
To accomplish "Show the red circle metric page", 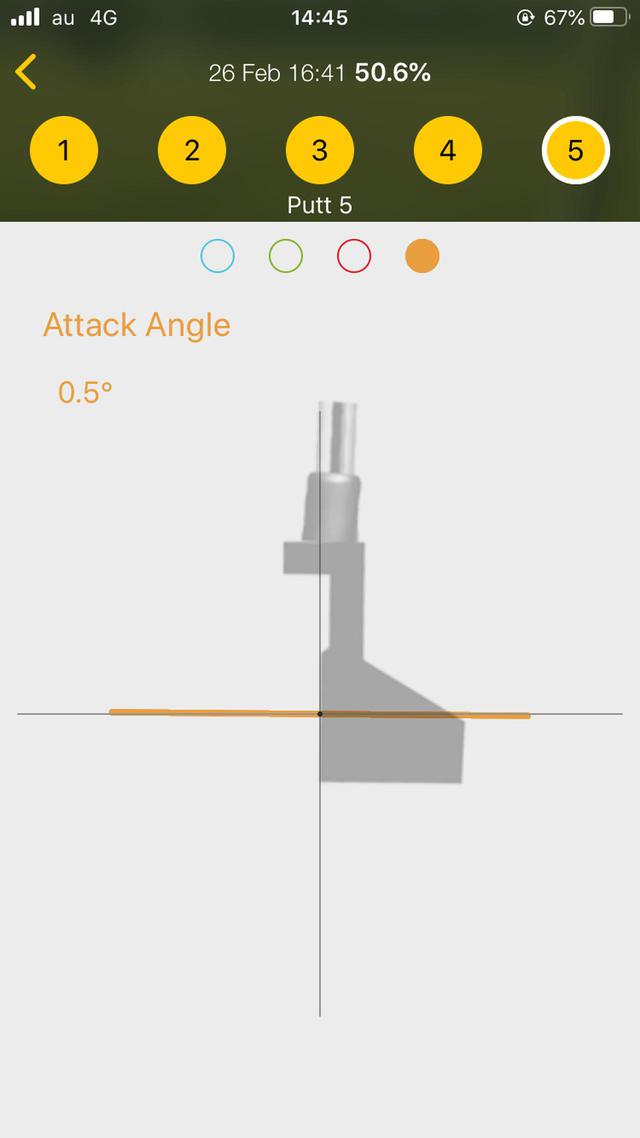I will [354, 256].
